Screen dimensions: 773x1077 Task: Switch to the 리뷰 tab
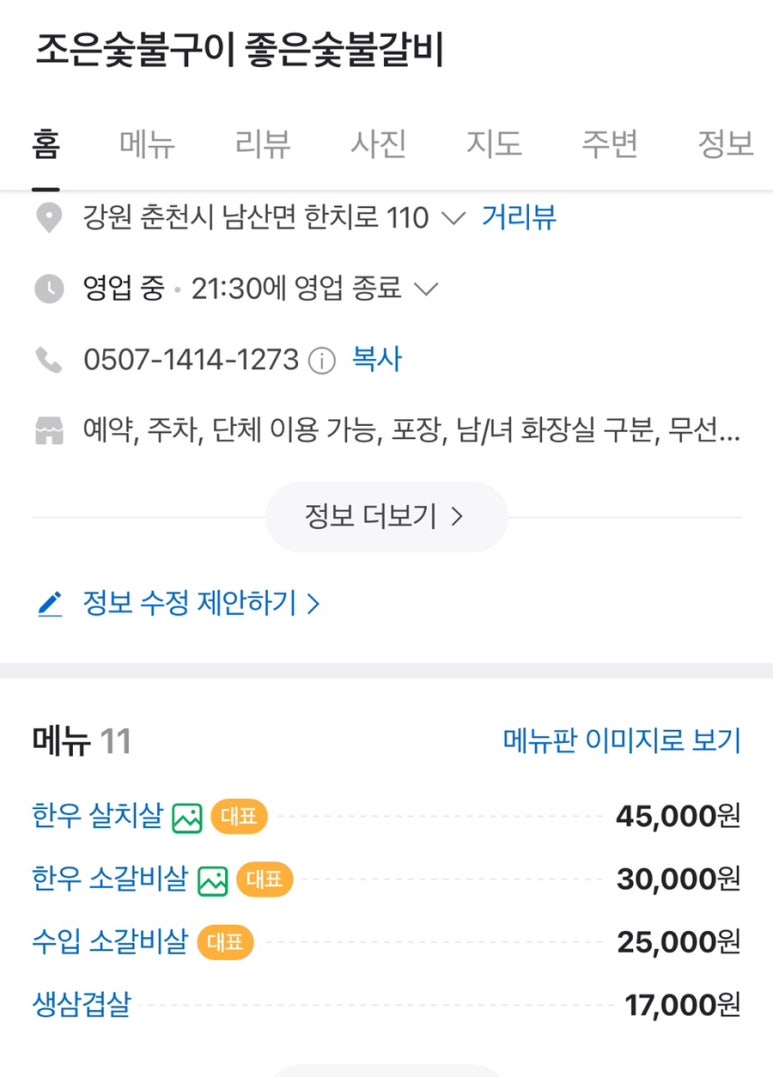click(x=263, y=145)
